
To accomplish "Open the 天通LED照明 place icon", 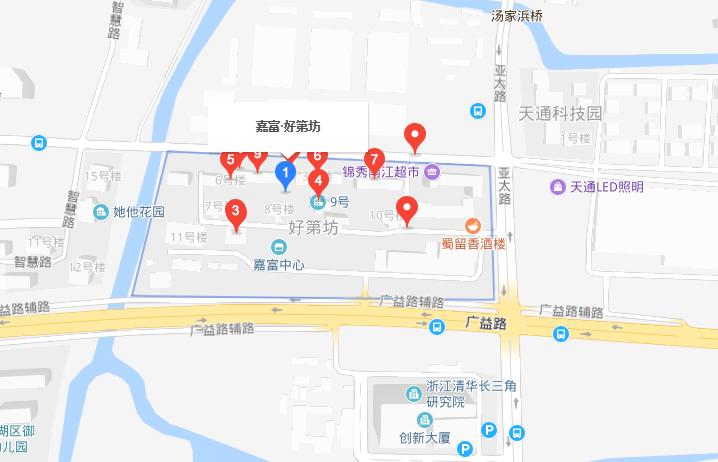I will (558, 187).
